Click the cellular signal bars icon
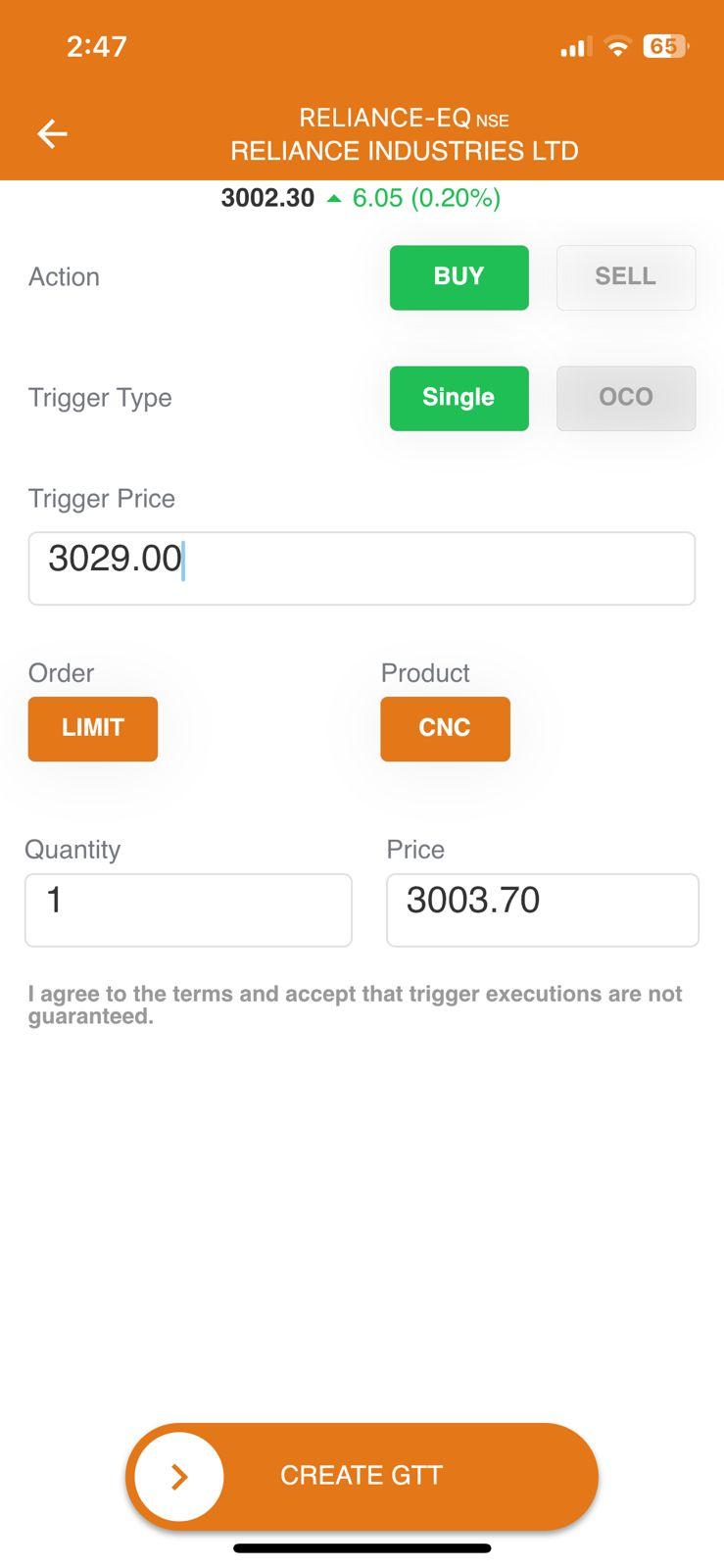The height and width of the screenshot is (1568, 724). [573, 46]
